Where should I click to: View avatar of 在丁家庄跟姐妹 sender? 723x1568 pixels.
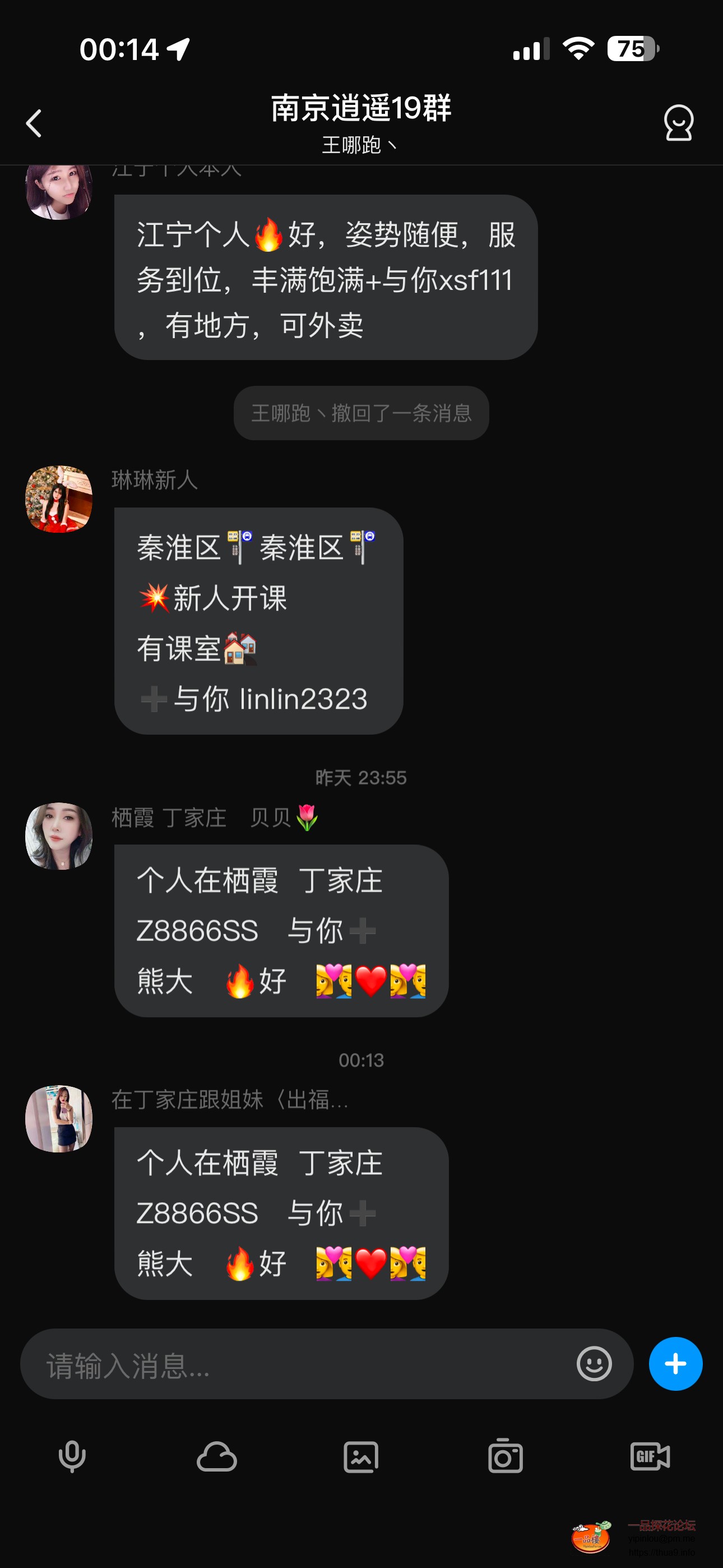pyautogui.click(x=59, y=1118)
